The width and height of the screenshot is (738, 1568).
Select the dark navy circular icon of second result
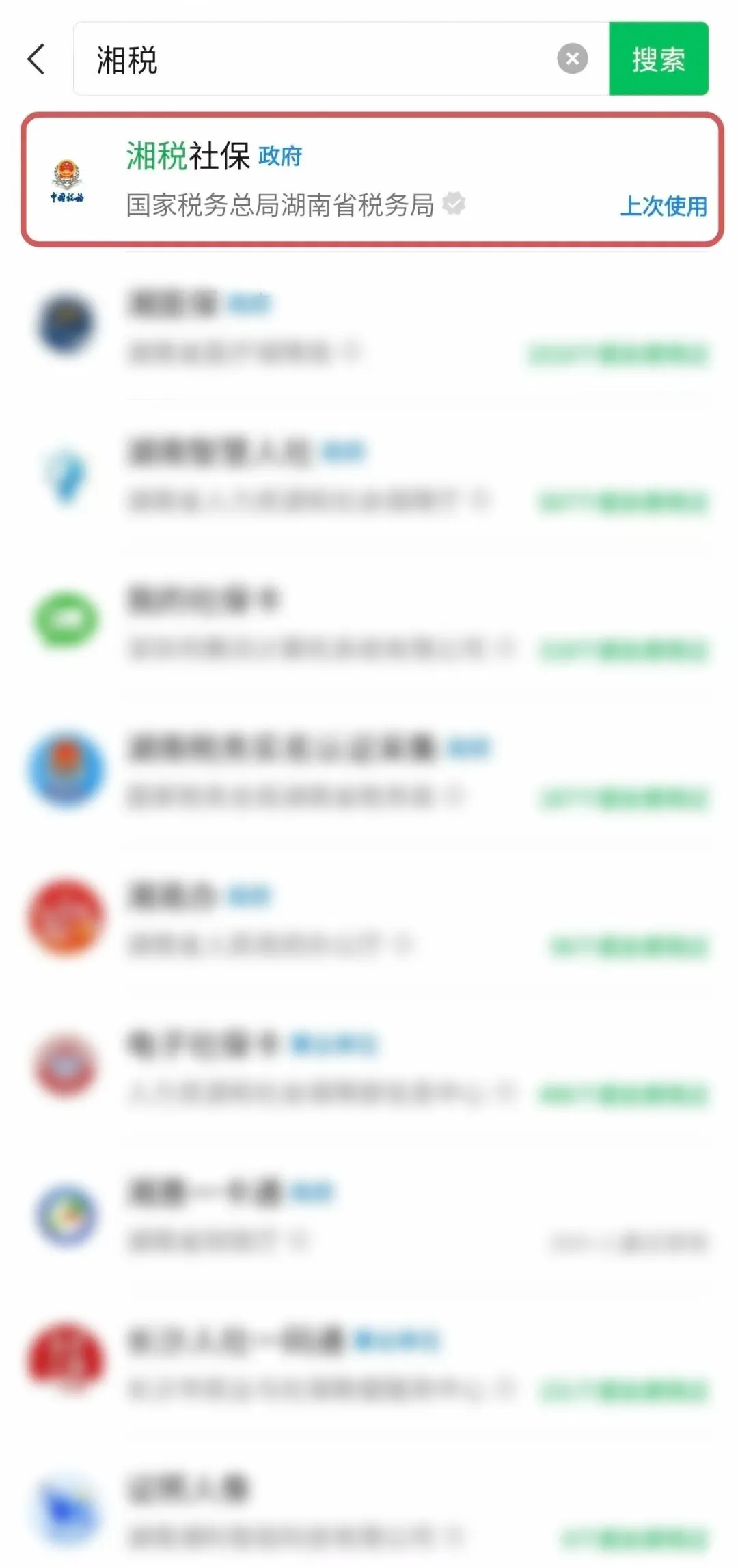pos(67,323)
